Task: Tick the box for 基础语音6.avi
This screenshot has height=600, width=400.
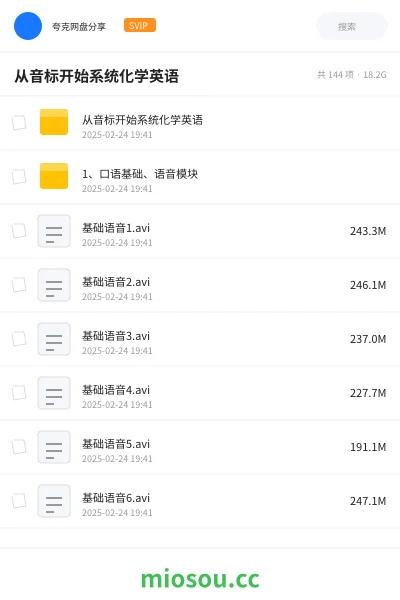Action: click(x=19, y=501)
